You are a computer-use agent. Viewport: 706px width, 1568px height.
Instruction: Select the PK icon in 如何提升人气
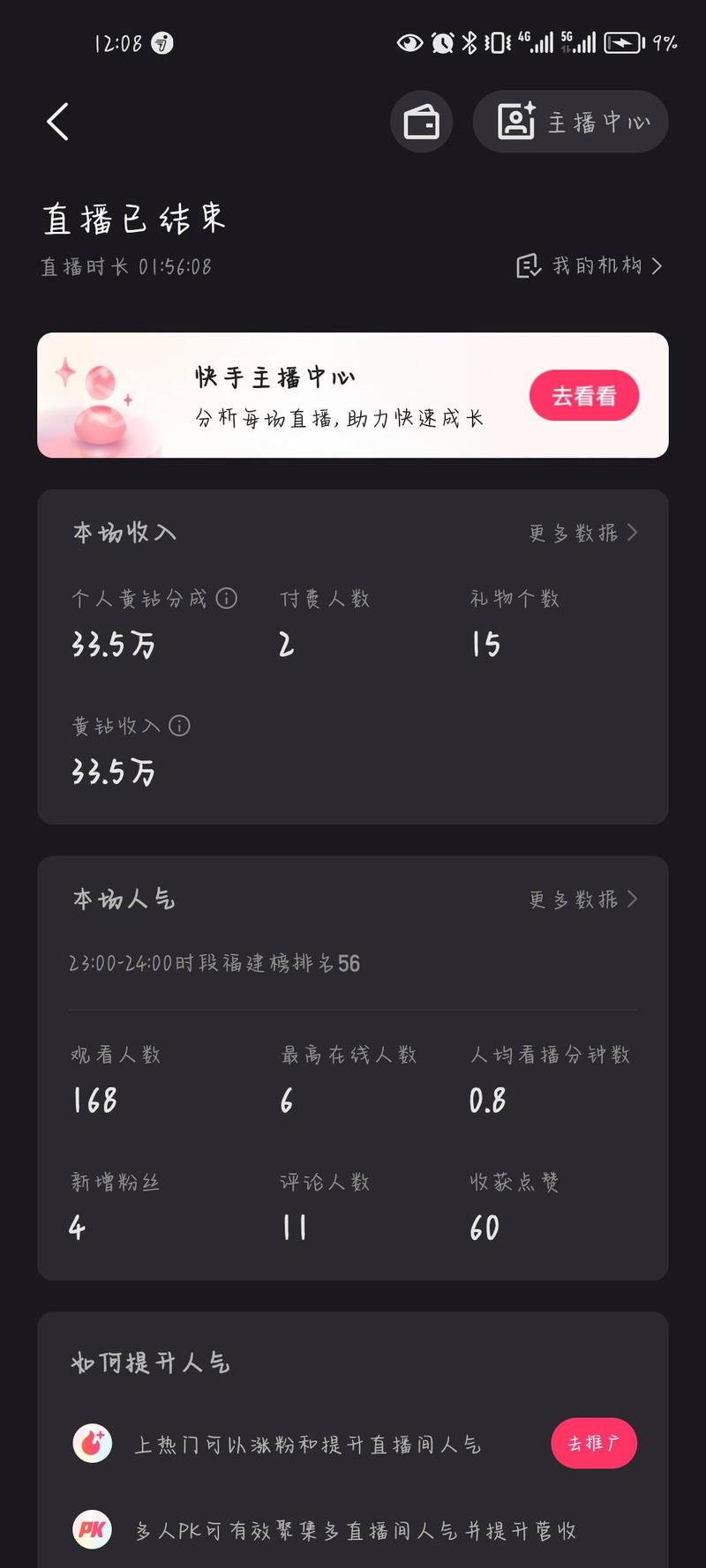94,1531
